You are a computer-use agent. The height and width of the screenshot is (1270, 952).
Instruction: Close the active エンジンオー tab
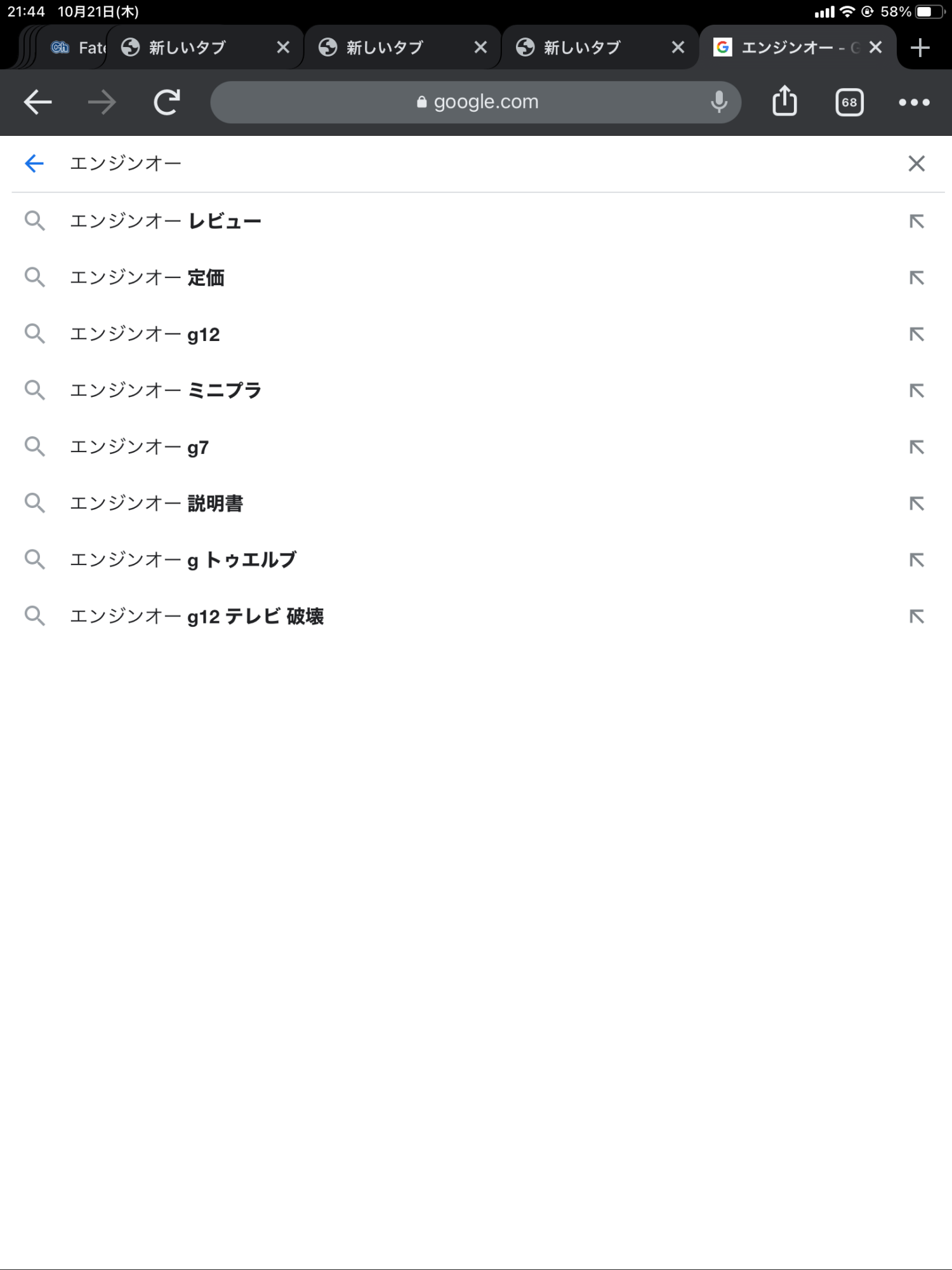point(876,48)
